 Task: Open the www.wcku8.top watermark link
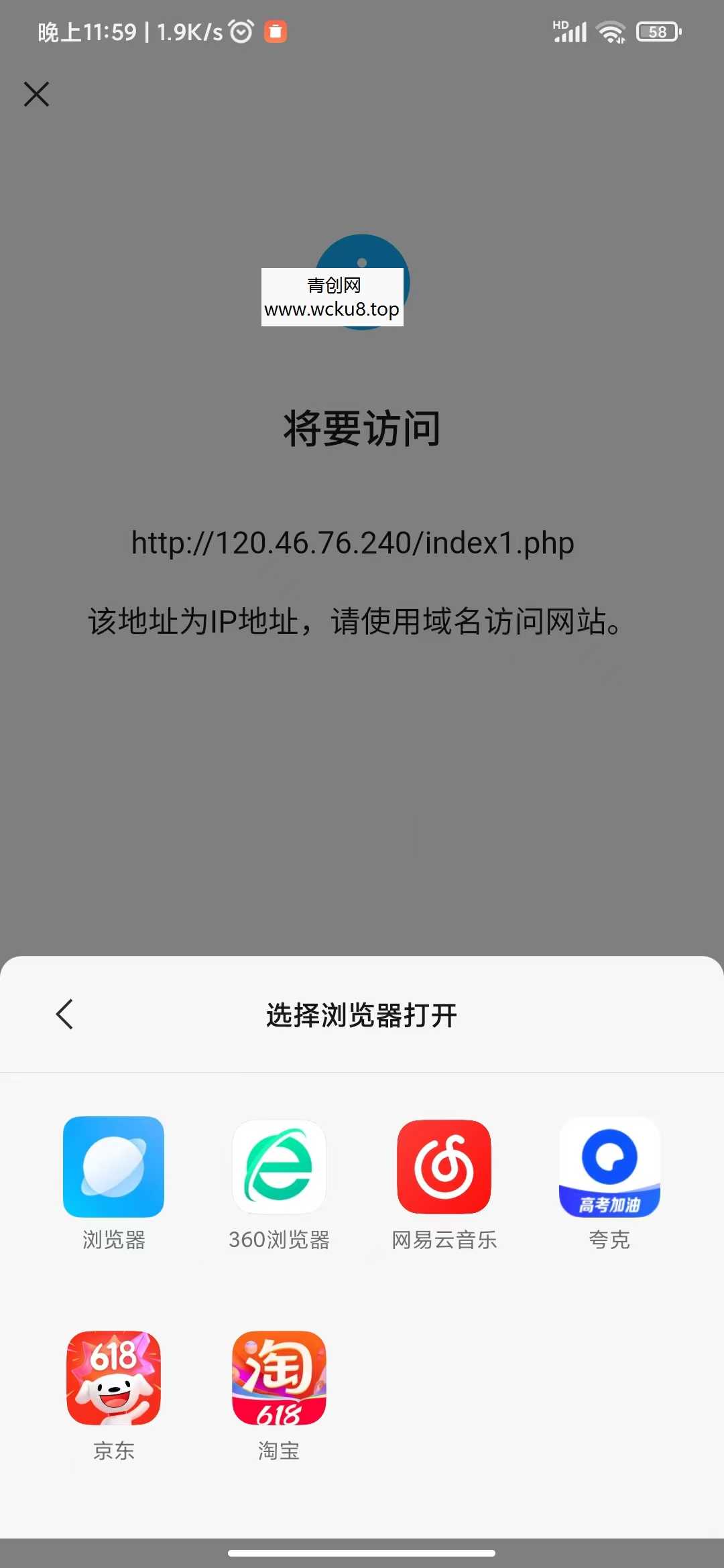pos(332,310)
